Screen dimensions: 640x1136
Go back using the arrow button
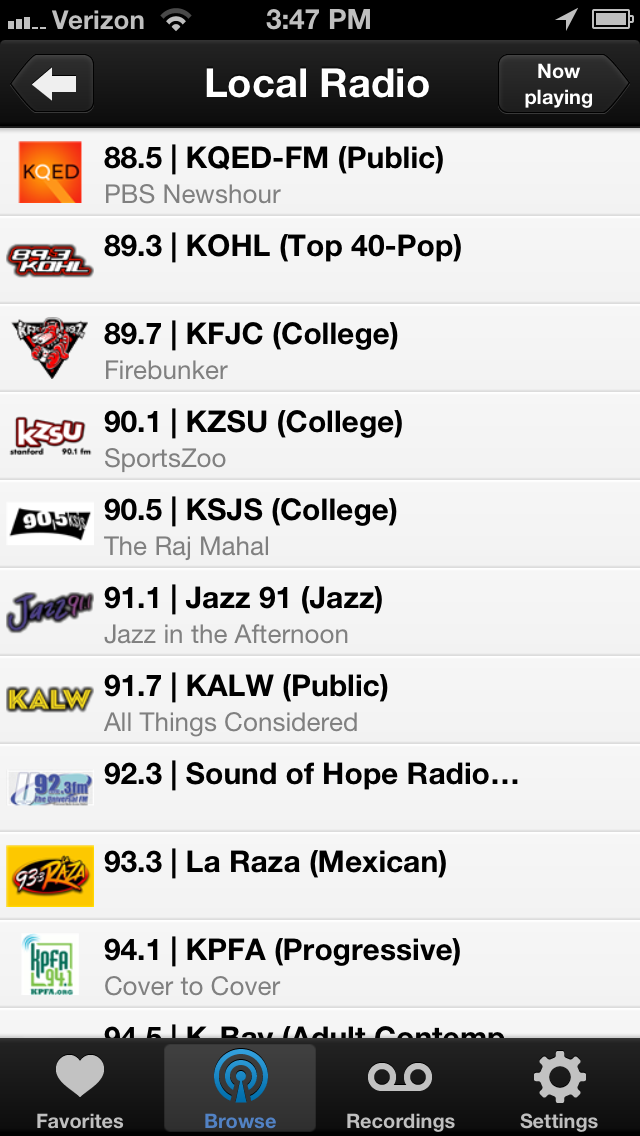coord(52,84)
